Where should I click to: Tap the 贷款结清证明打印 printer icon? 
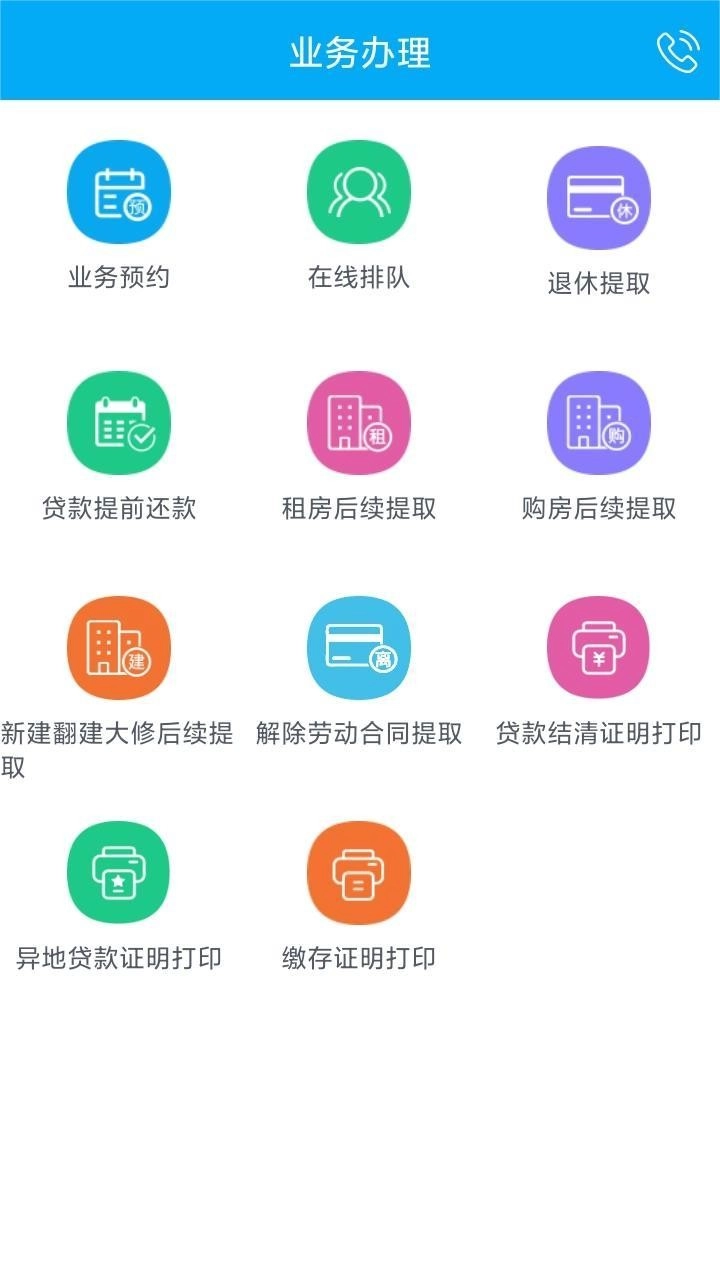click(598, 647)
